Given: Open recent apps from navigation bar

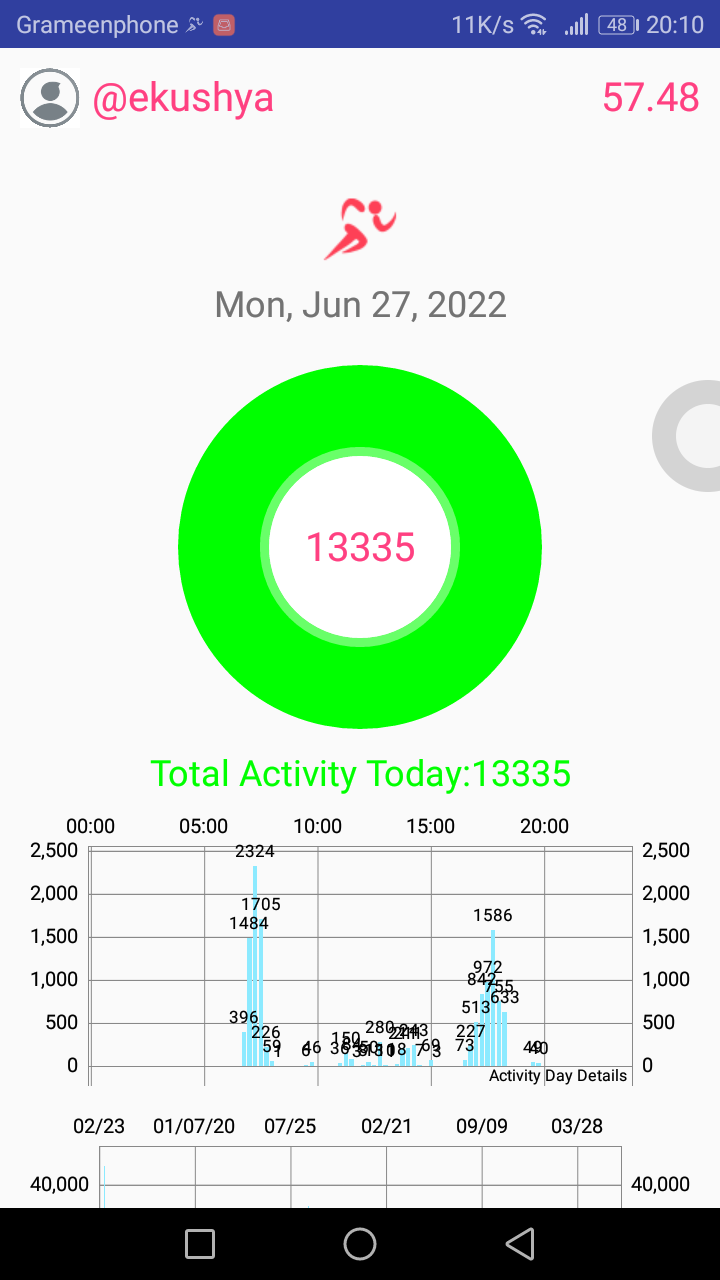Looking at the screenshot, I should pos(200,1243).
